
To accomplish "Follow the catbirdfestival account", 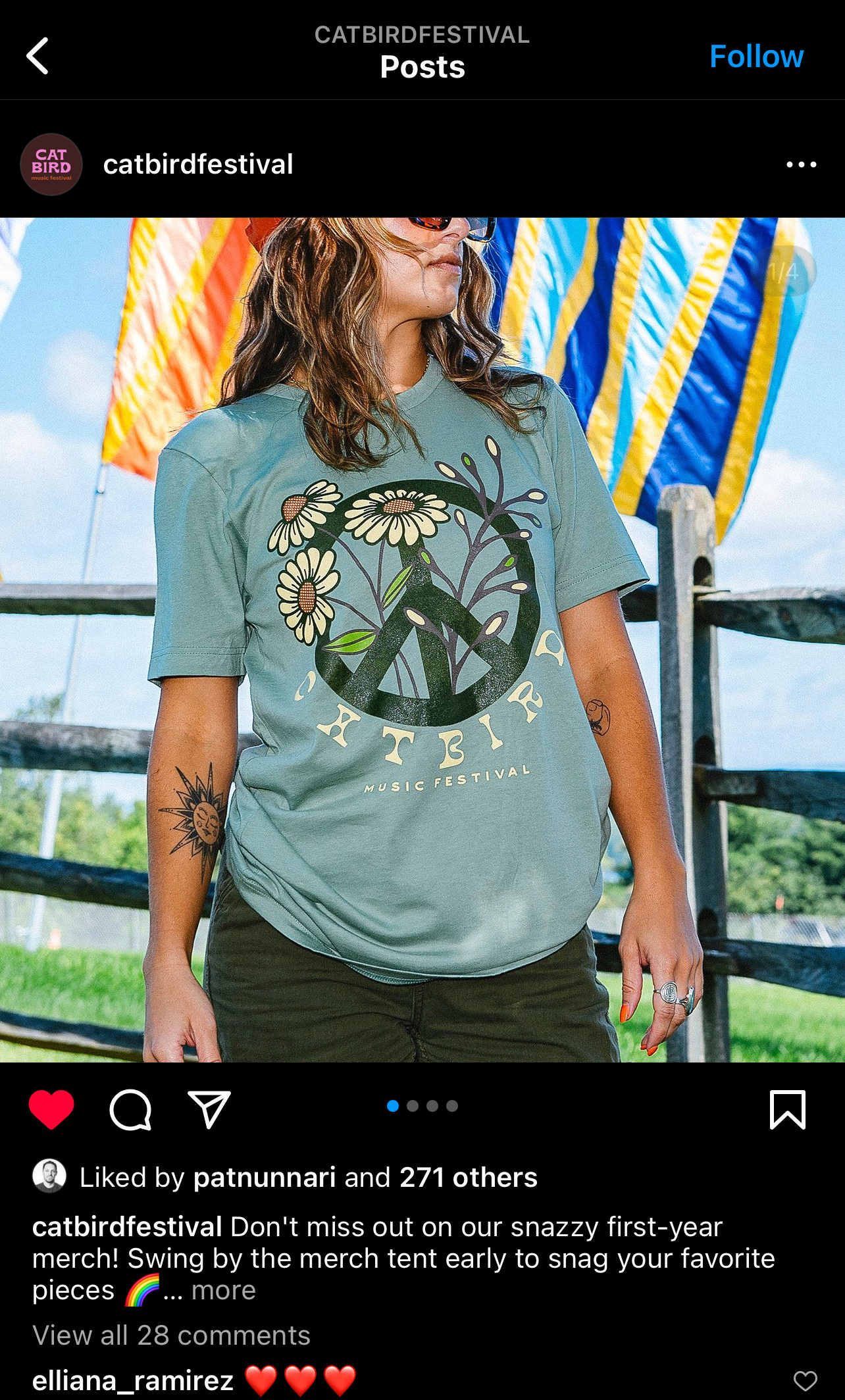I will [x=756, y=57].
